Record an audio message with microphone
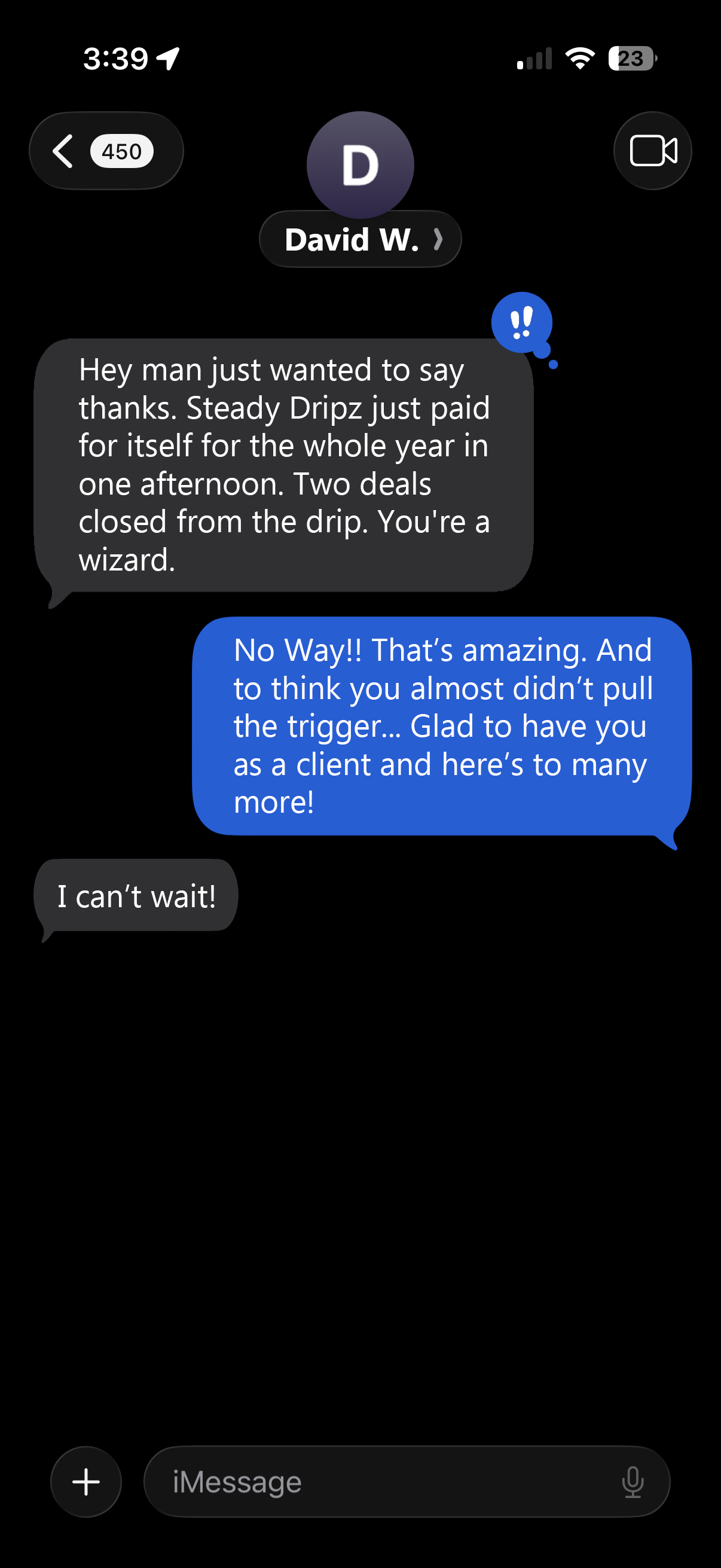 click(633, 1481)
